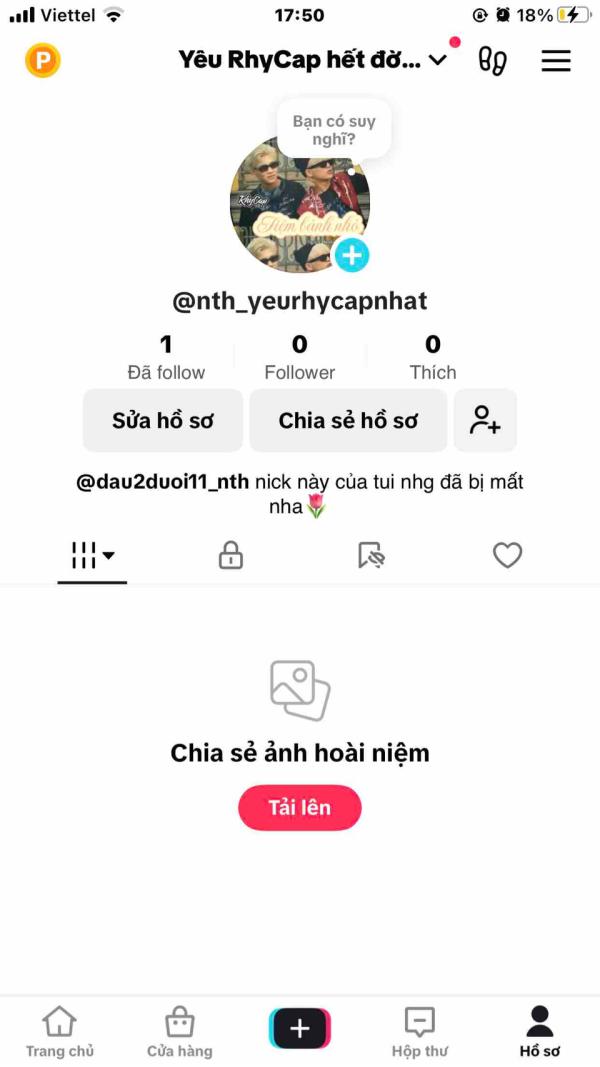Switch to the private videos lock tab

coord(231,555)
